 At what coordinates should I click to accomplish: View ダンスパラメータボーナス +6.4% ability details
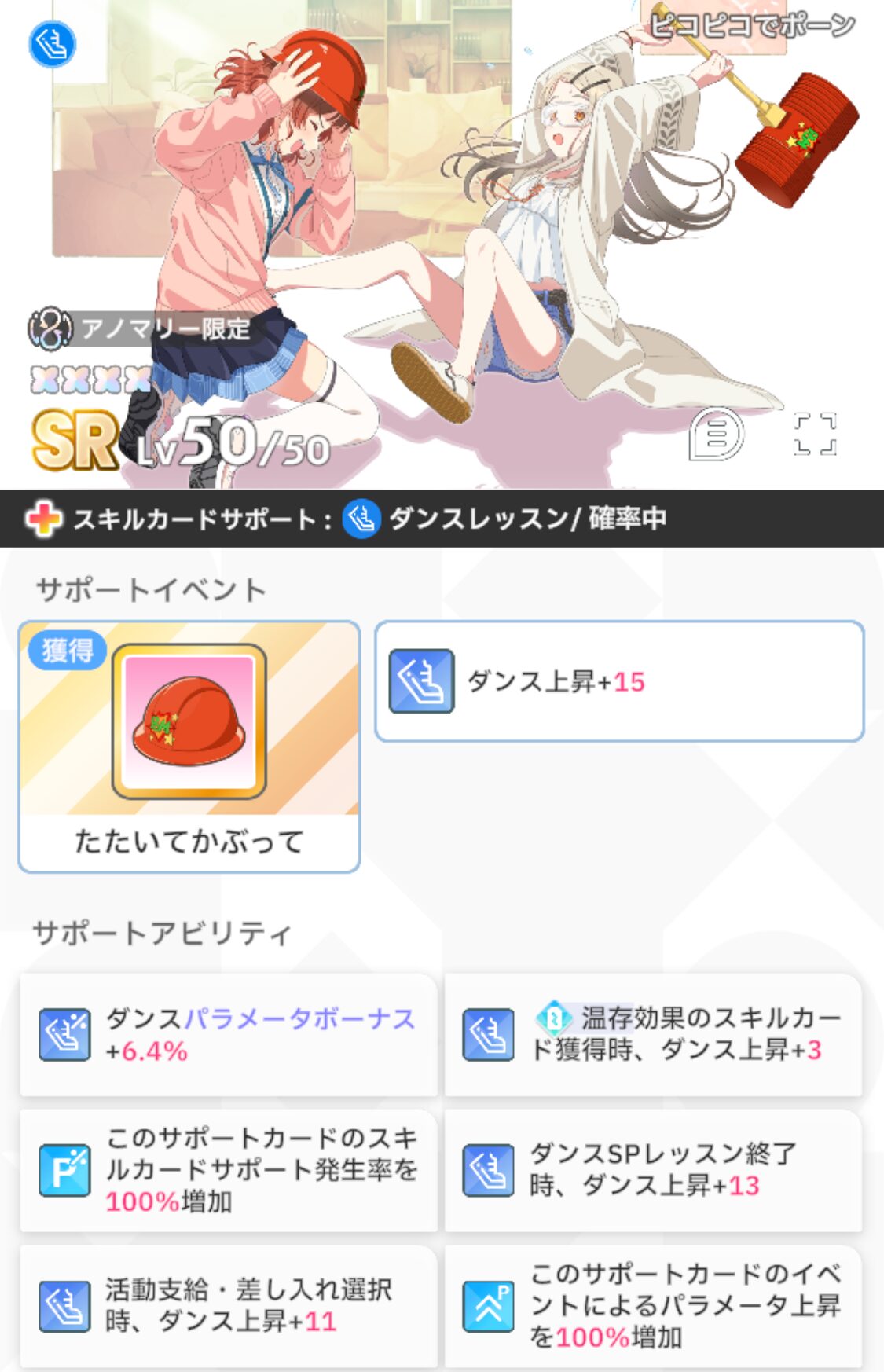click(x=228, y=1034)
